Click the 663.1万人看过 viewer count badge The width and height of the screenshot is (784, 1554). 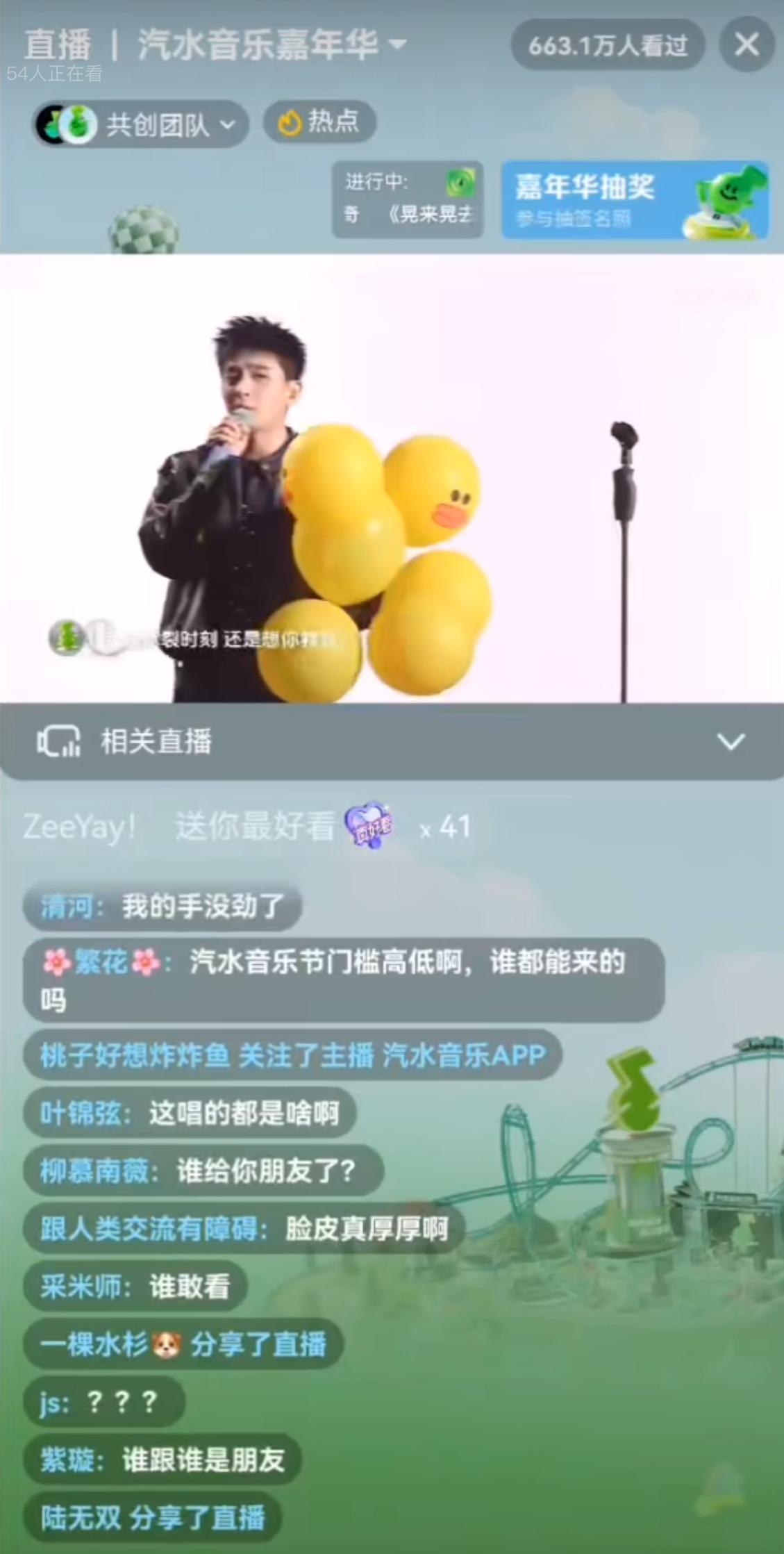tap(606, 44)
